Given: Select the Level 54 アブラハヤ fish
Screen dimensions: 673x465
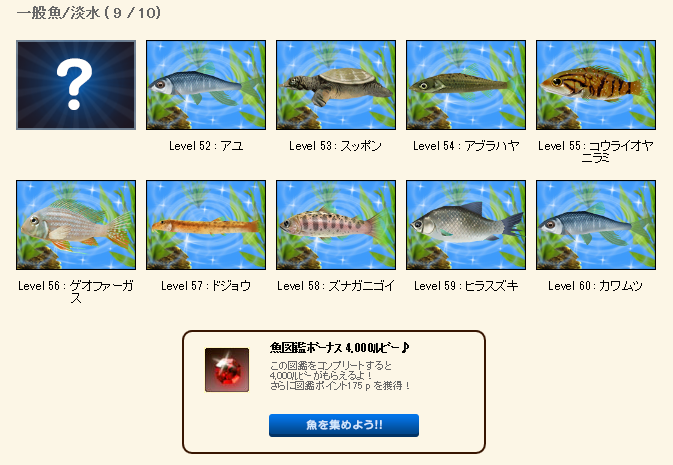Looking at the screenshot, I should [x=466, y=85].
